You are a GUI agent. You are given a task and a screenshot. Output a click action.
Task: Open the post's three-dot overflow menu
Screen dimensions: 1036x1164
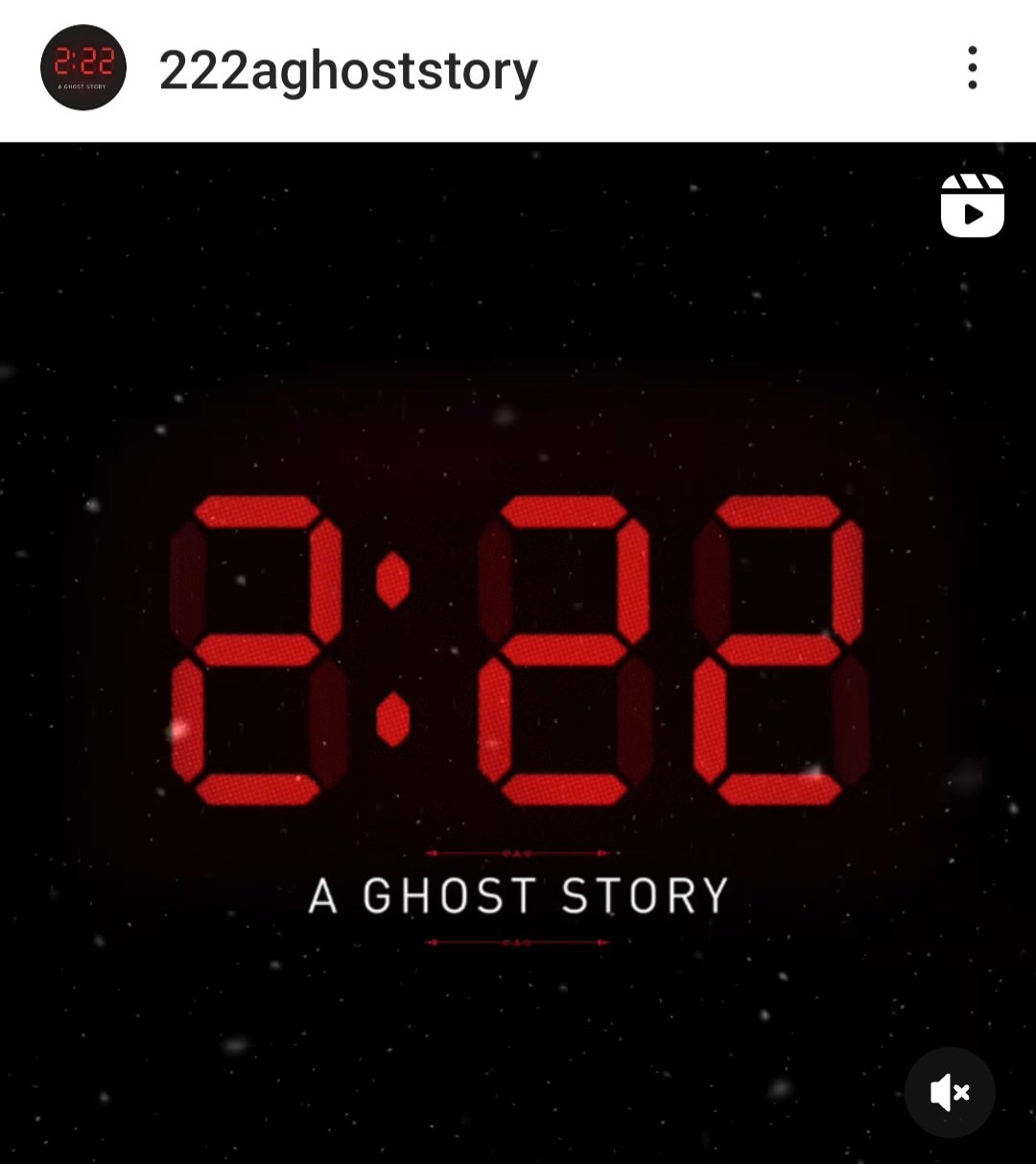coord(972,68)
